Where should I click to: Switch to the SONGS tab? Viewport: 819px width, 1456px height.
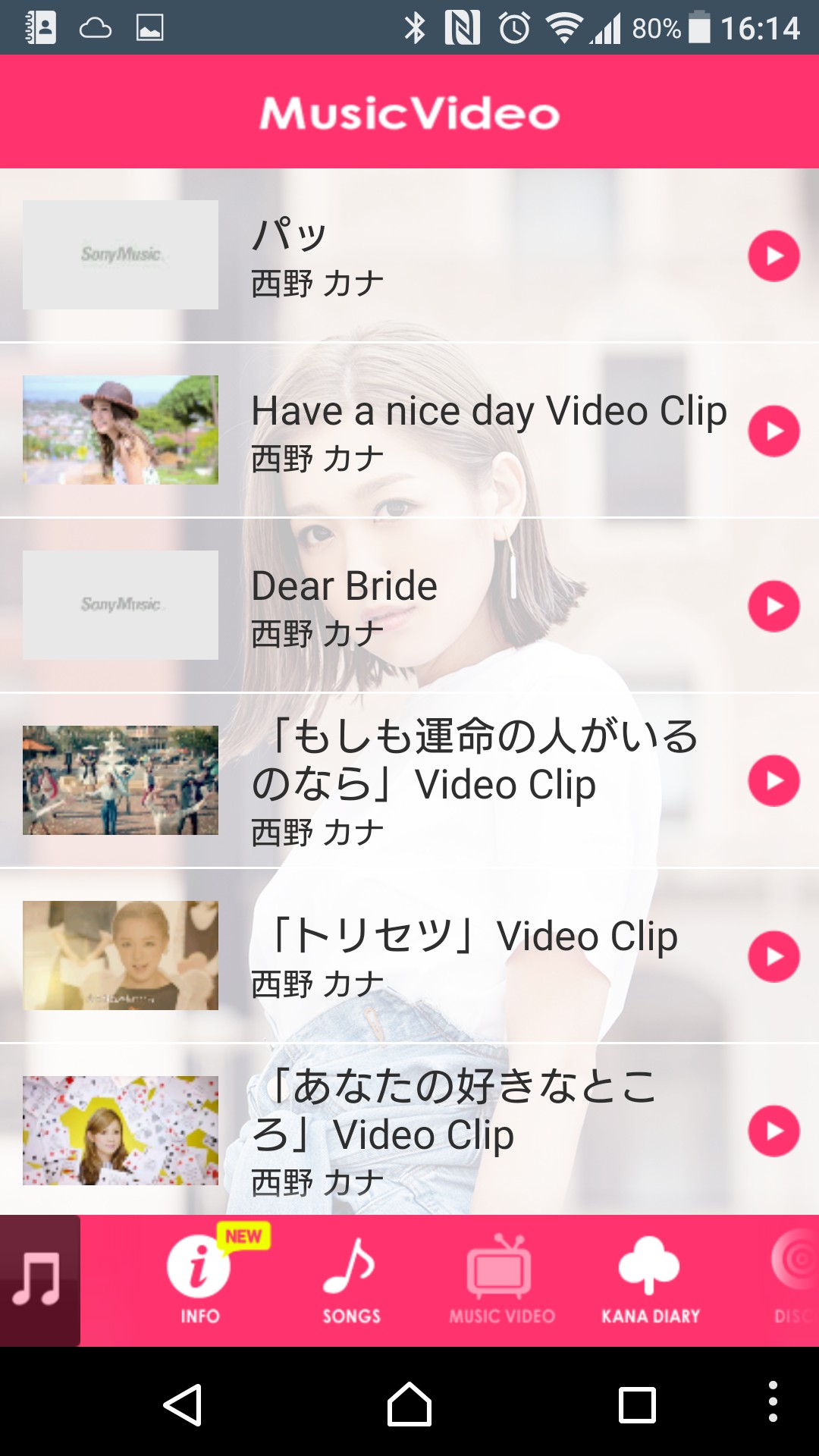(x=351, y=1281)
